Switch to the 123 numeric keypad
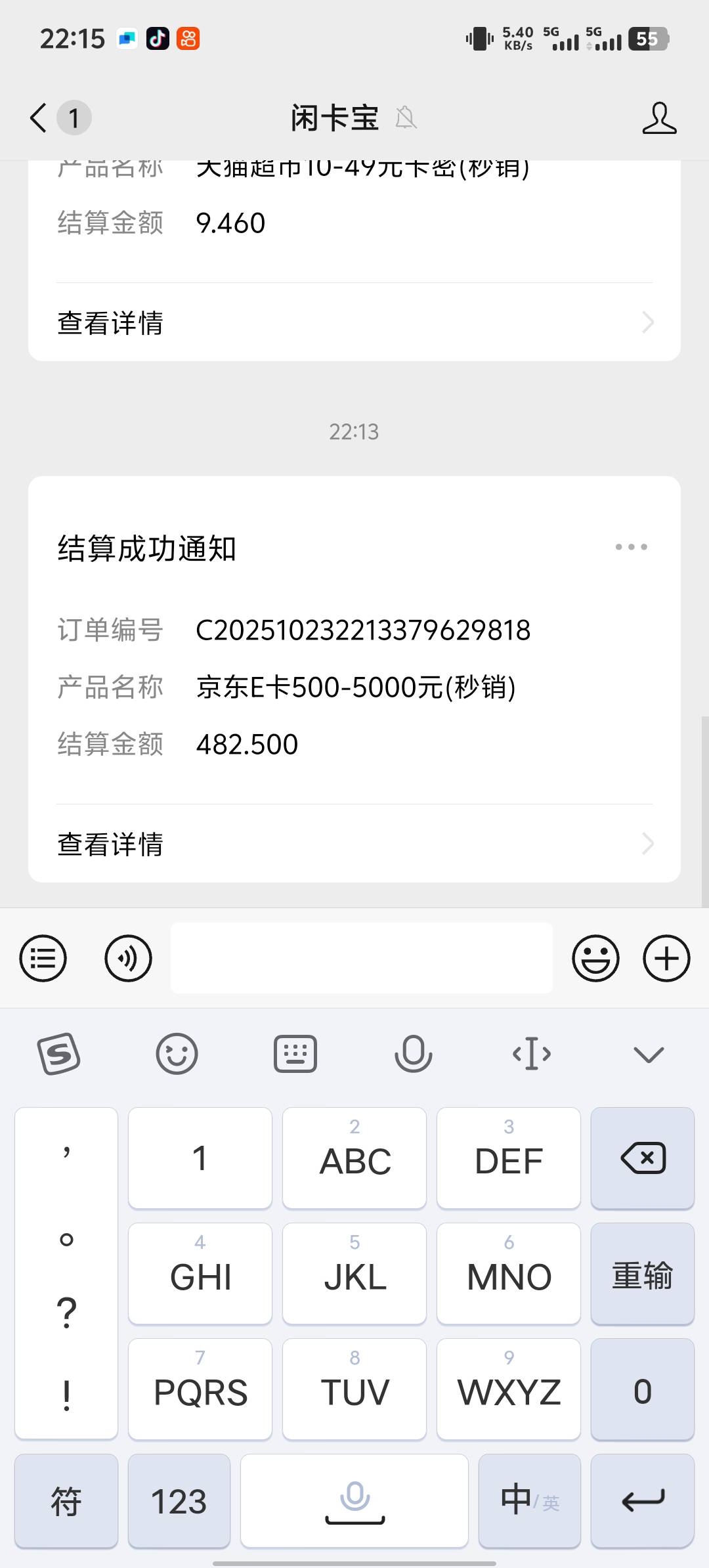709x1568 pixels. point(179,1501)
